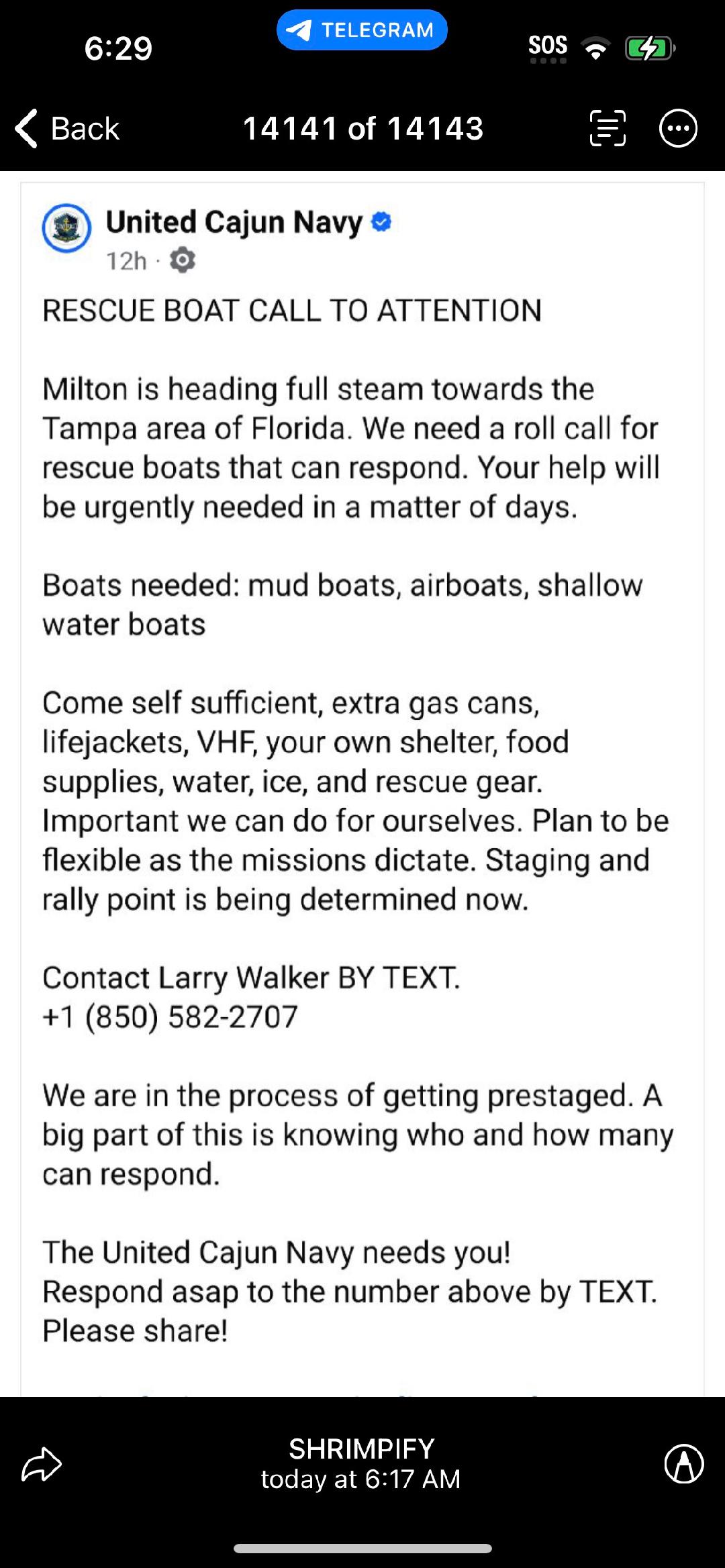The height and width of the screenshot is (1568, 725).
Task: Return to Telegram via the top pill
Action: tap(362, 30)
